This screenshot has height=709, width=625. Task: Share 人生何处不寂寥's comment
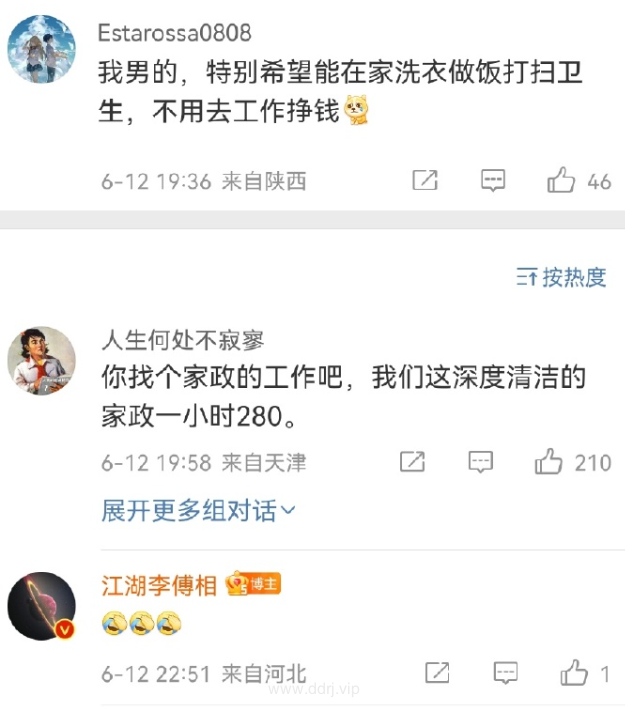coord(412,462)
